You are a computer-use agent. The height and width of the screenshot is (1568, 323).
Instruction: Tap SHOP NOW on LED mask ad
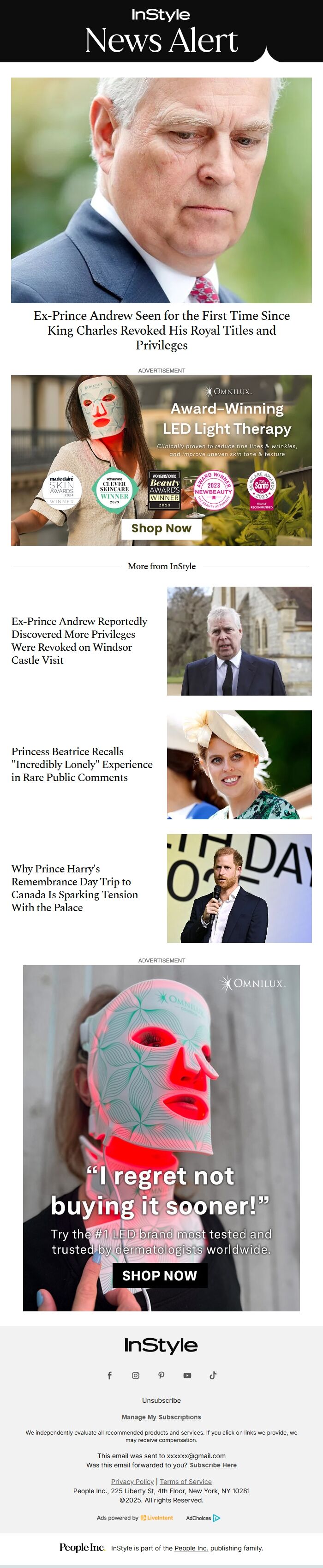click(x=159, y=1275)
